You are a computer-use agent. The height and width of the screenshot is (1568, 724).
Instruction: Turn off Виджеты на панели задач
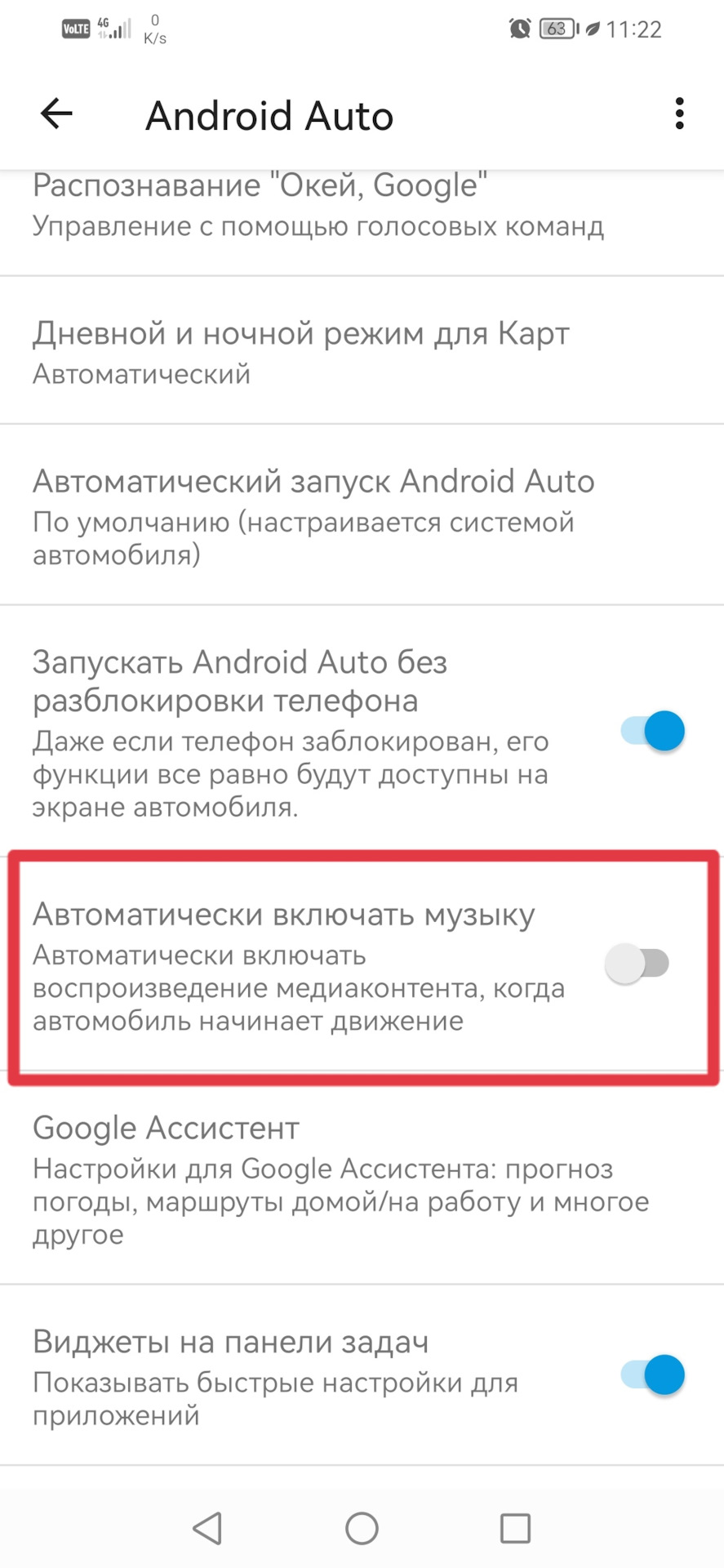coord(652,1374)
